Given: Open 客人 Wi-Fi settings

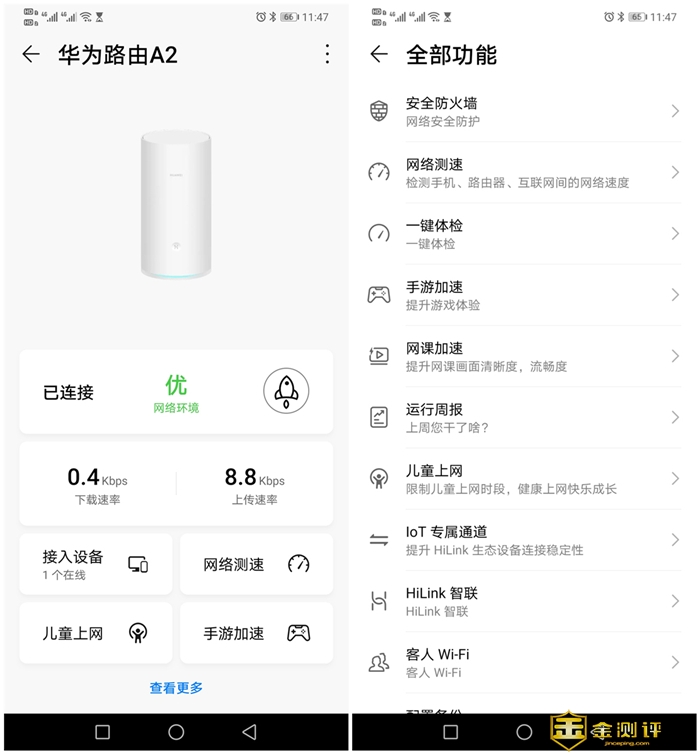Looking at the screenshot, I should 523,663.
